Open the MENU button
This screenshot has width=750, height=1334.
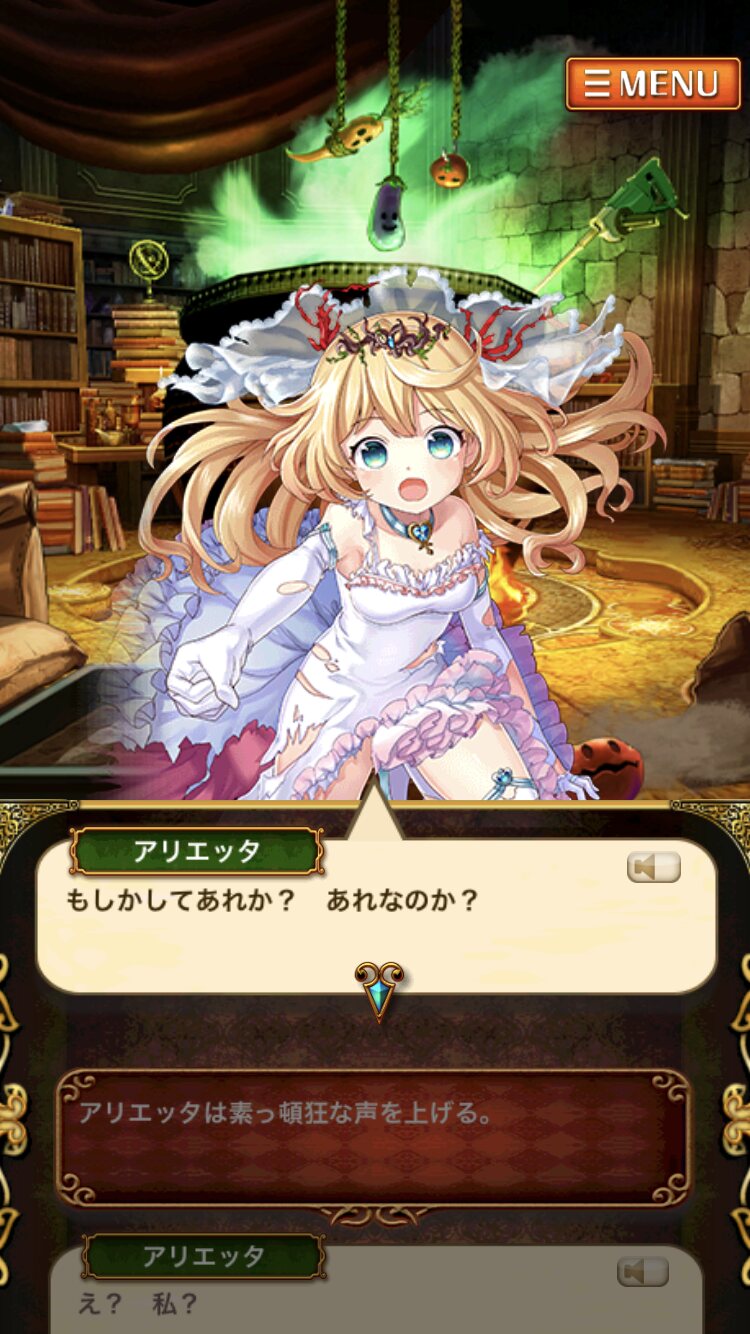pyautogui.click(x=654, y=84)
